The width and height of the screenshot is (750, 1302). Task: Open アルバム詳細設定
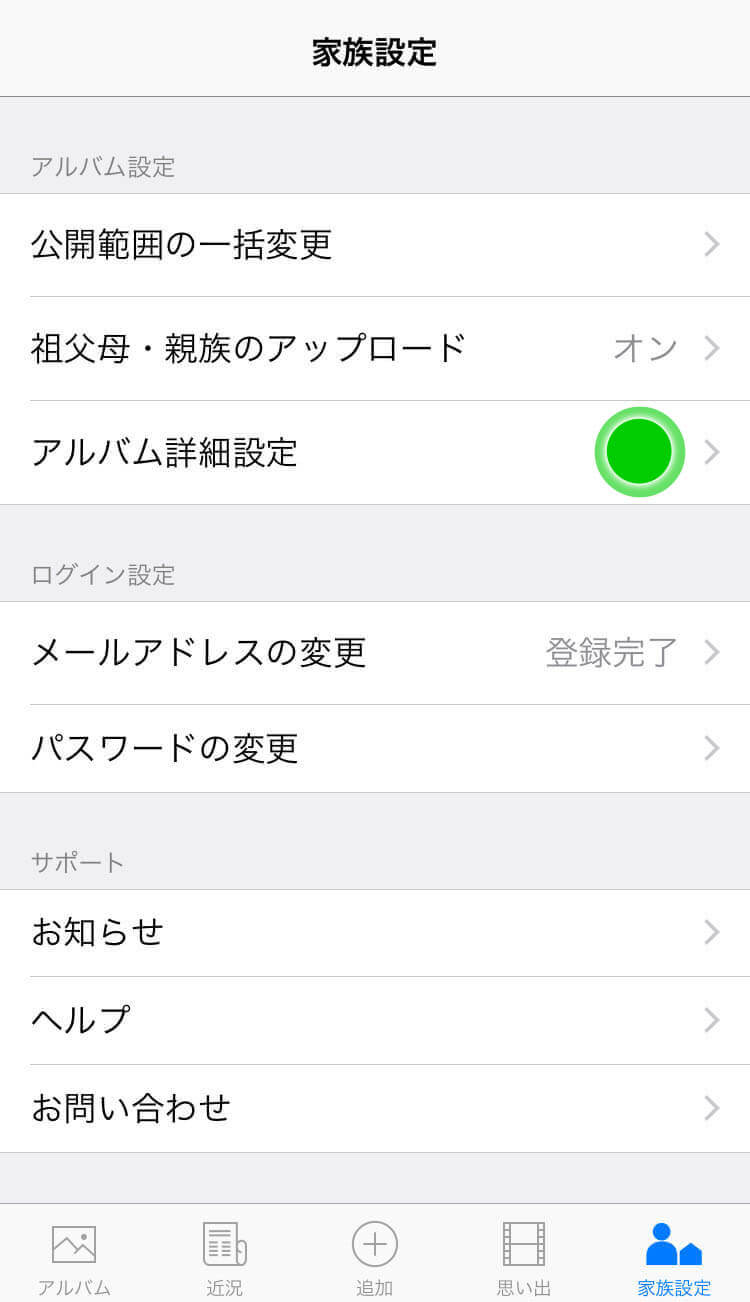[375, 453]
